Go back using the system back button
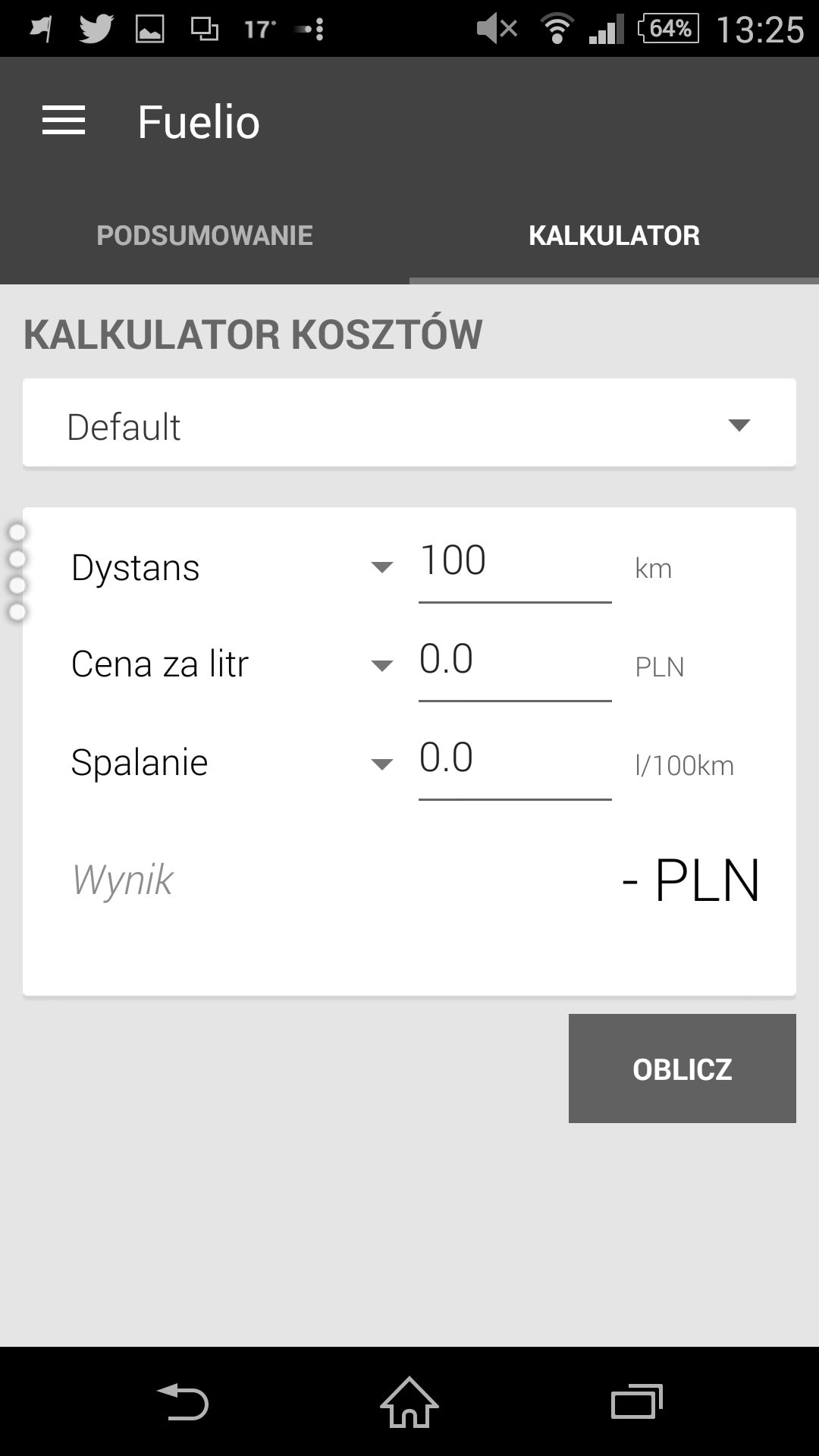This screenshot has width=819, height=1456. click(x=182, y=1401)
